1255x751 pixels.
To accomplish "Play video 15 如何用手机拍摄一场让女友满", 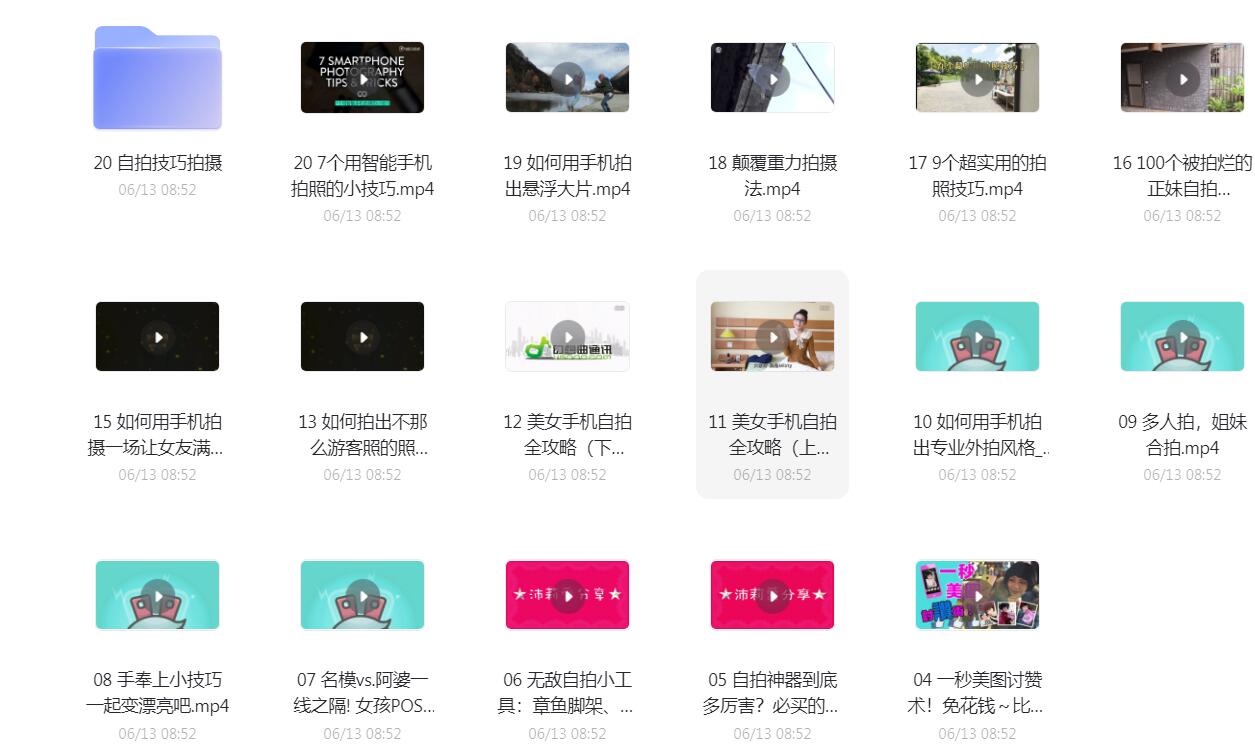I will pyautogui.click(x=157, y=337).
